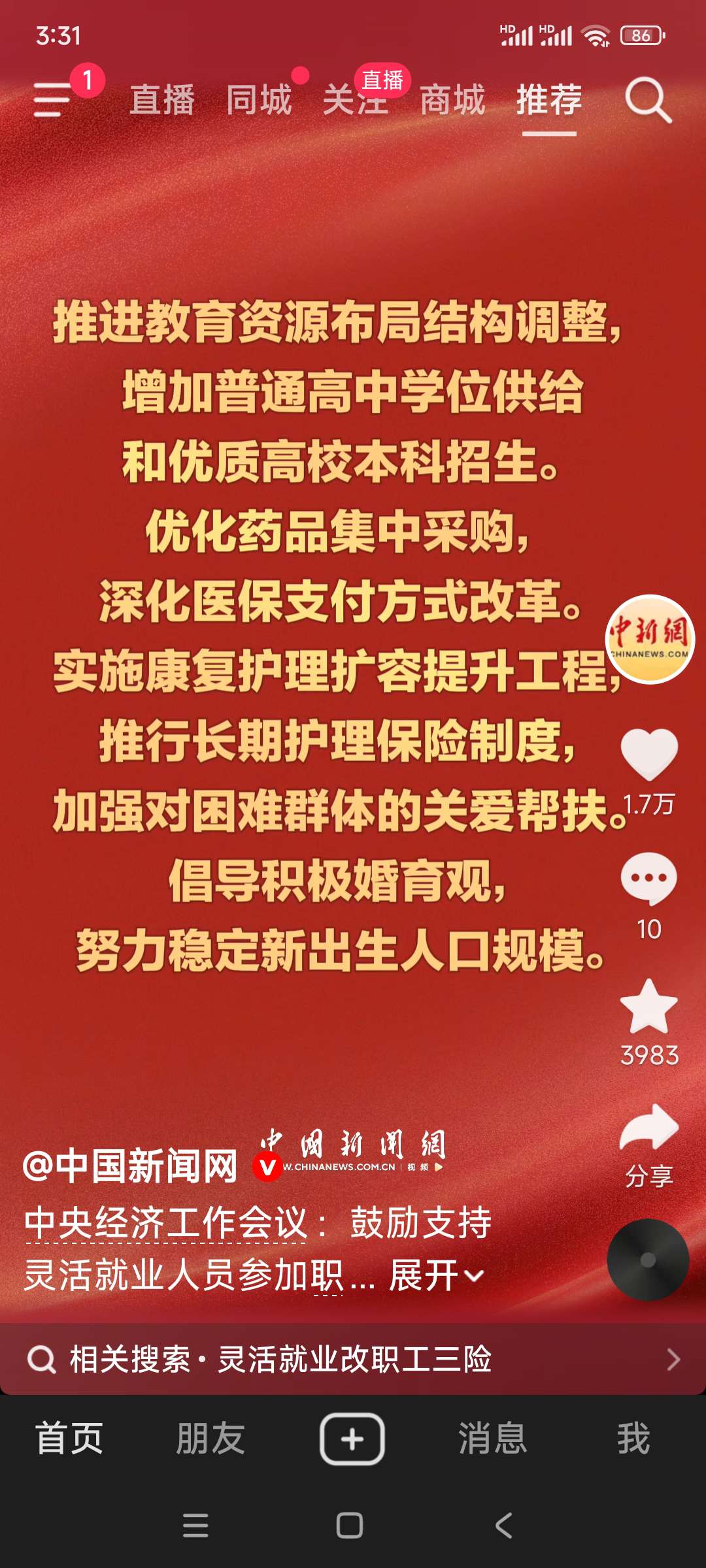This screenshot has height=1568, width=706.
Task: Open the comments bubble
Action: pyautogui.click(x=649, y=879)
